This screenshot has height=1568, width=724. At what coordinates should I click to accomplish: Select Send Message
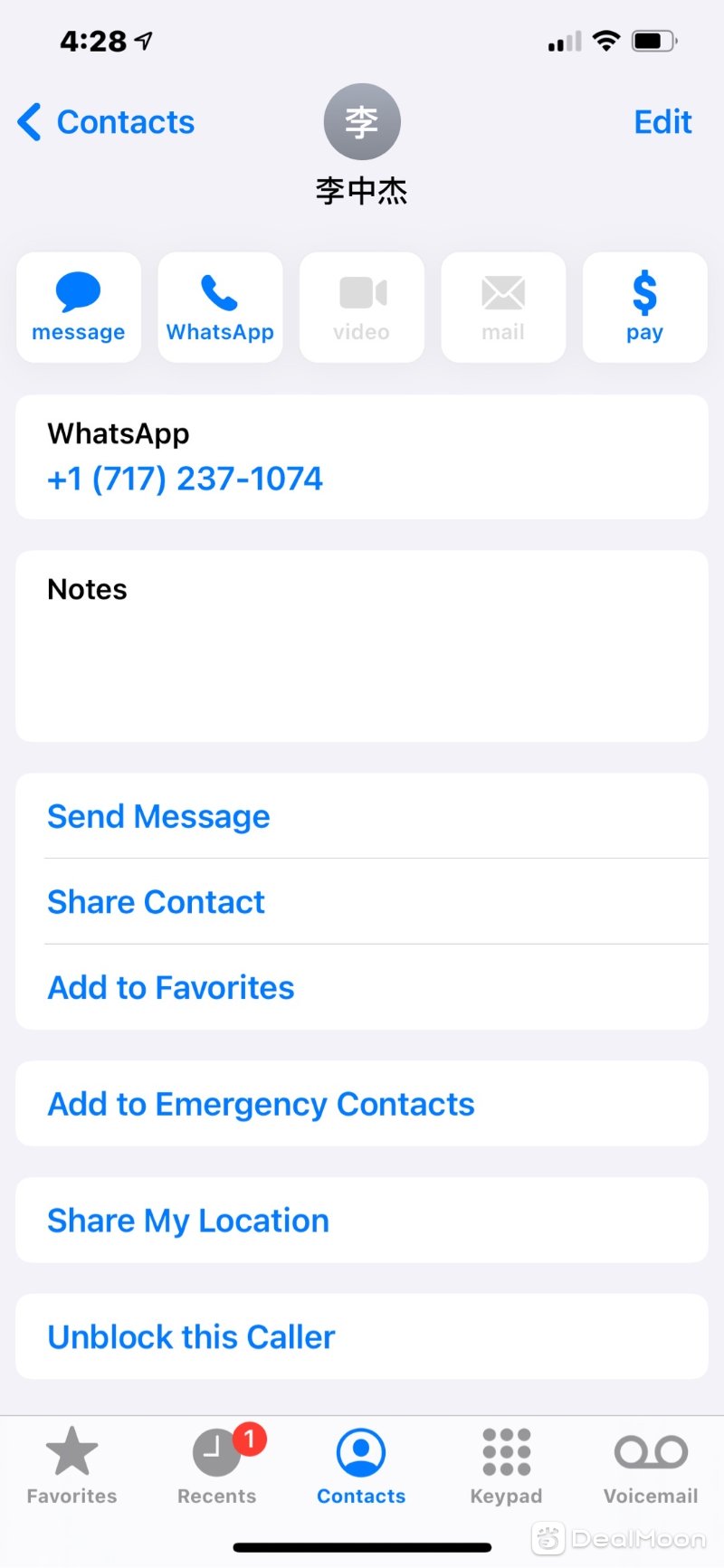[158, 816]
